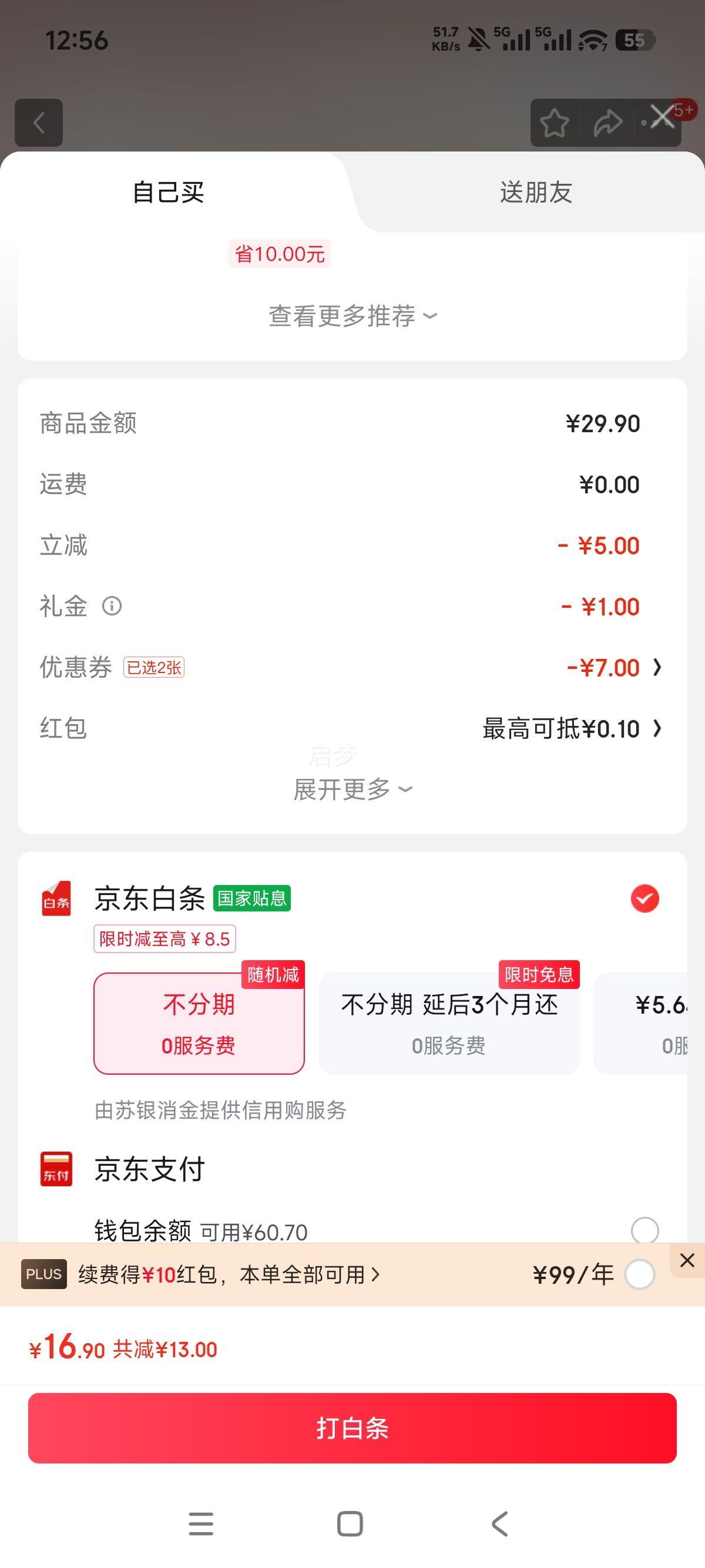Switch to the 送朋友 tab

click(536, 193)
